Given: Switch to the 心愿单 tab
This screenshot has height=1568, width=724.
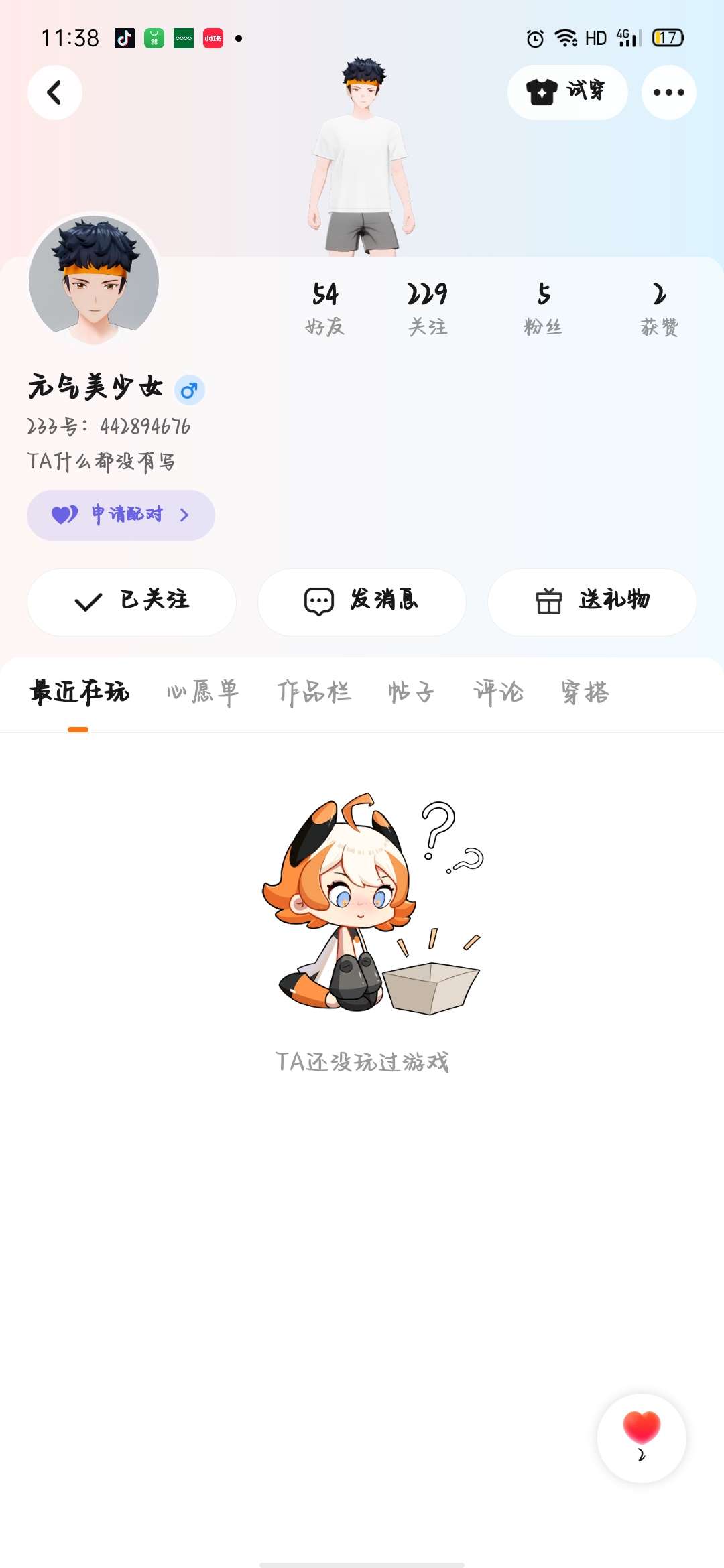Looking at the screenshot, I should 202,693.
